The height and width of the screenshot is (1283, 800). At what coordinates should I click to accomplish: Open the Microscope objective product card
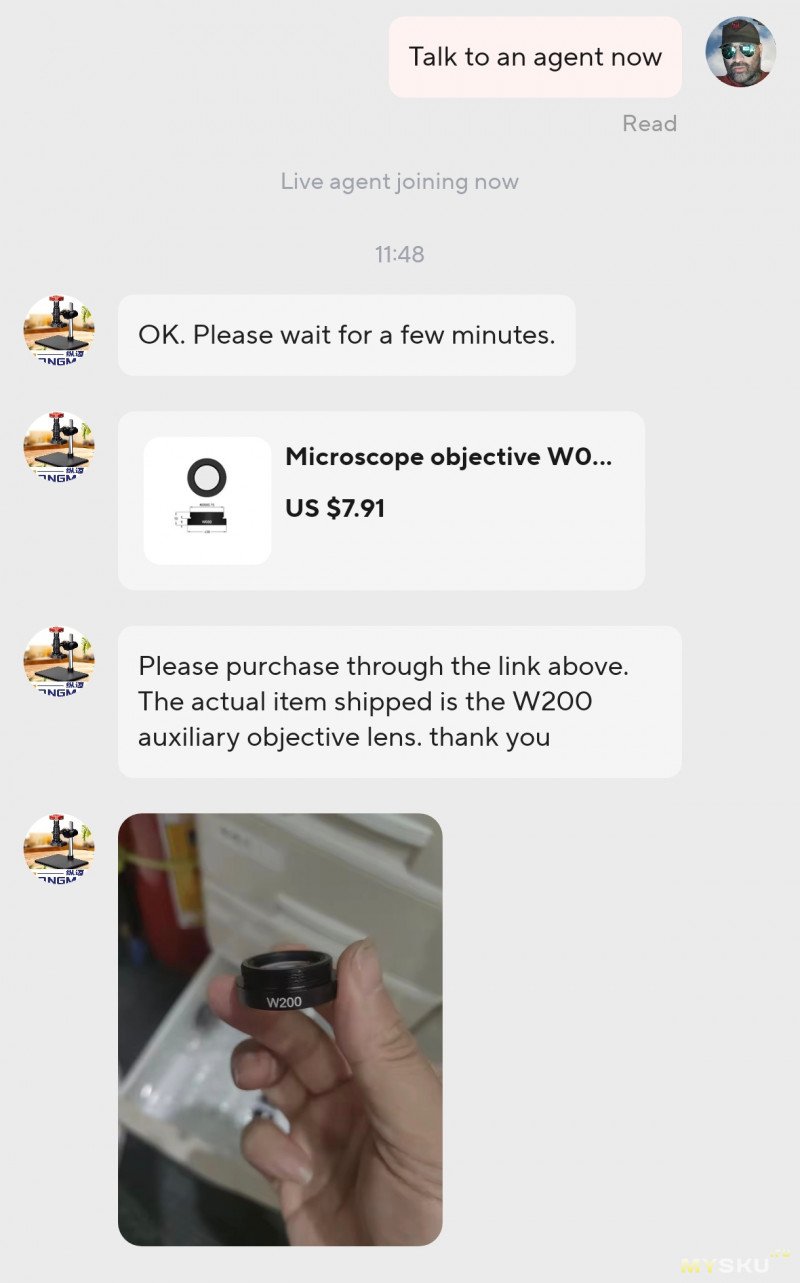[381, 500]
